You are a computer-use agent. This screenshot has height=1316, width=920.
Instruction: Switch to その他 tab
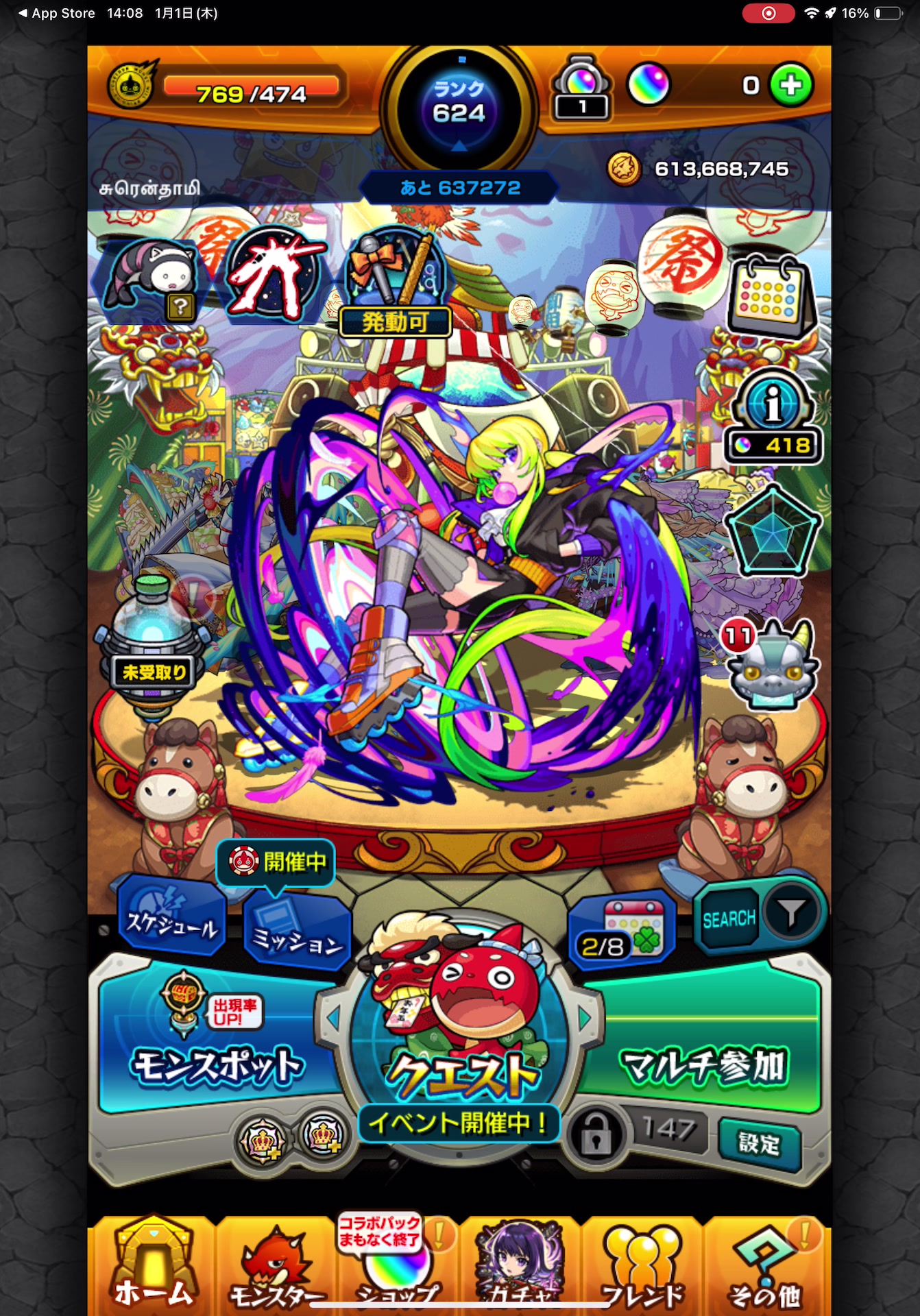tap(765, 1268)
